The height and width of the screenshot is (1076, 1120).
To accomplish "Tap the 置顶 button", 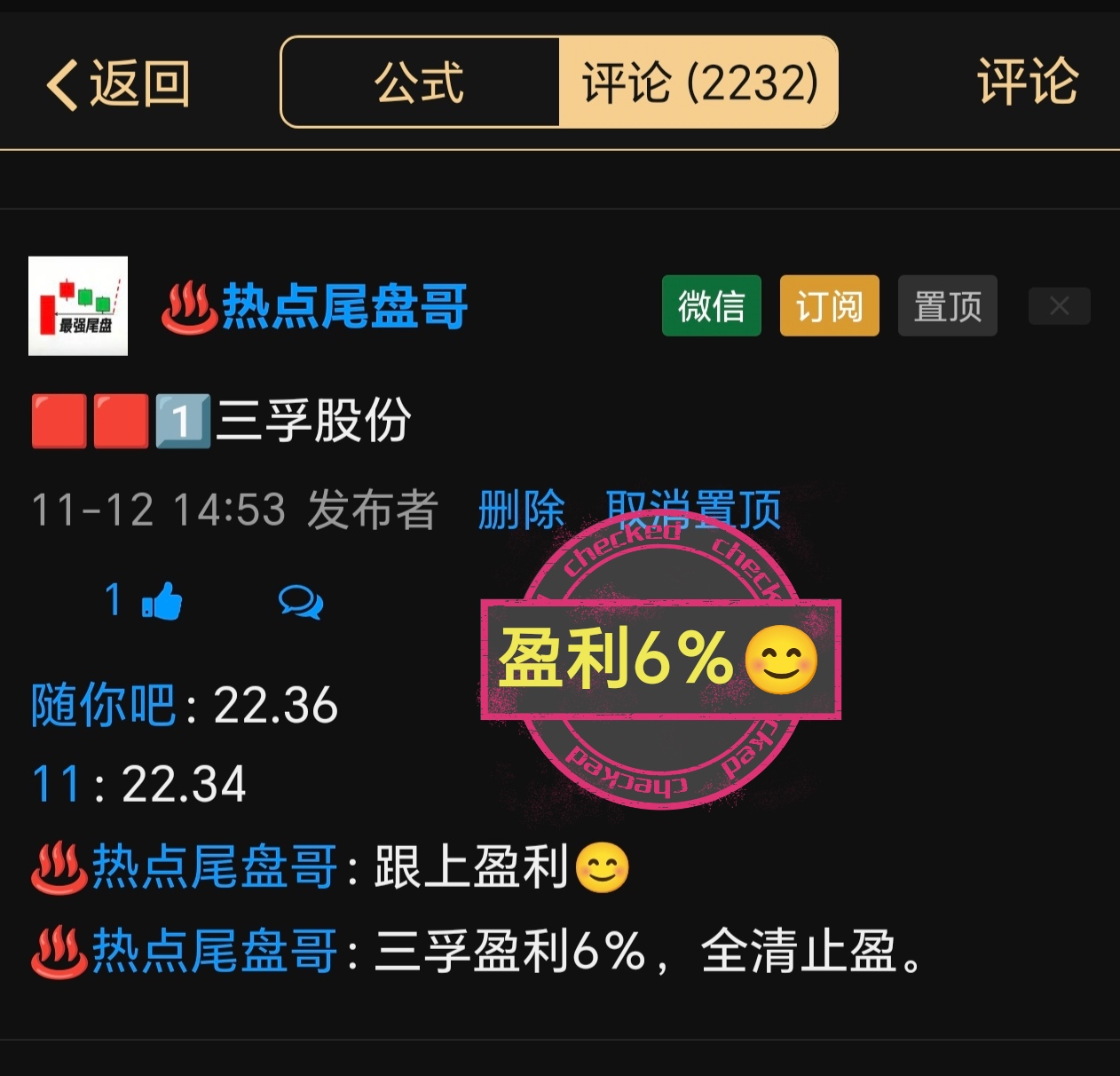I will [947, 306].
